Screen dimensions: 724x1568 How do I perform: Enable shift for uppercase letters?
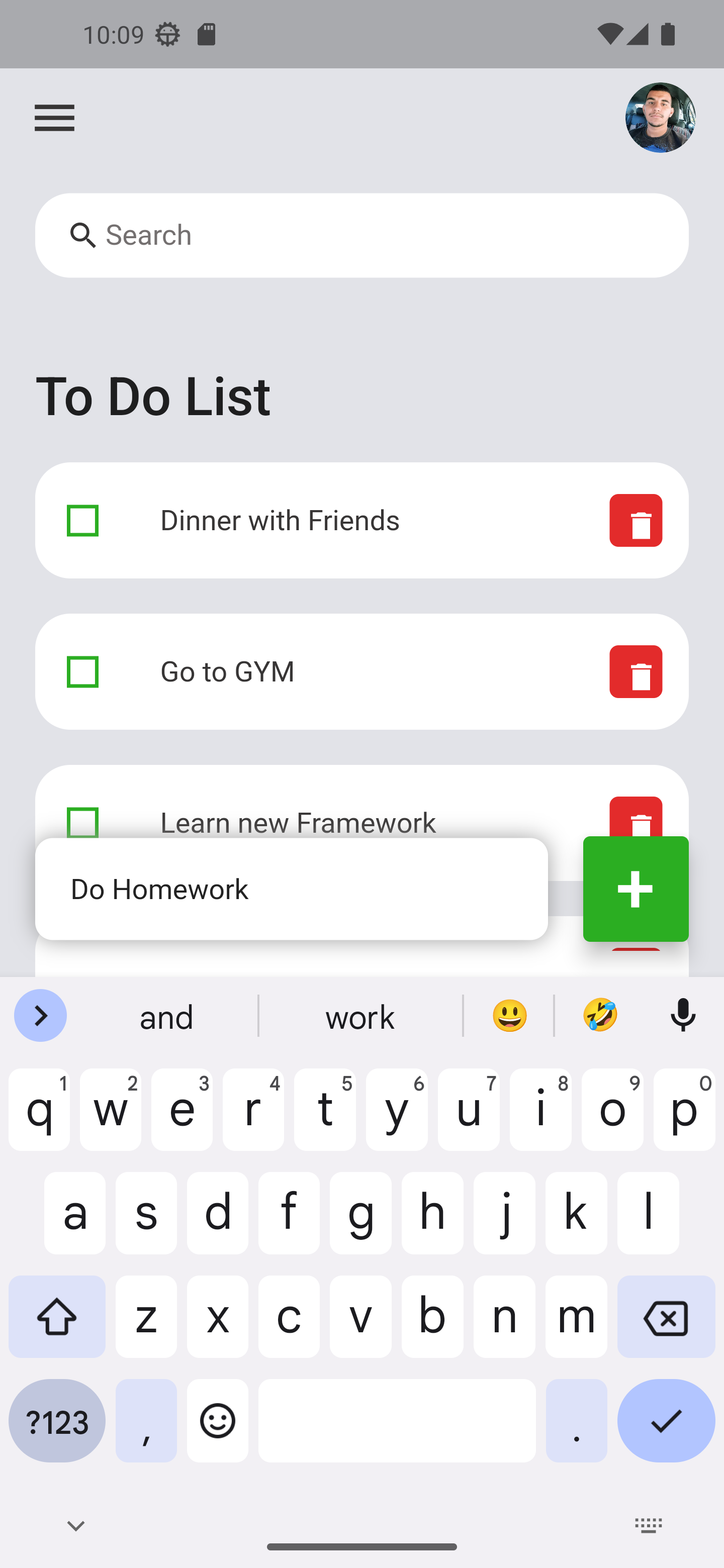point(57,1317)
